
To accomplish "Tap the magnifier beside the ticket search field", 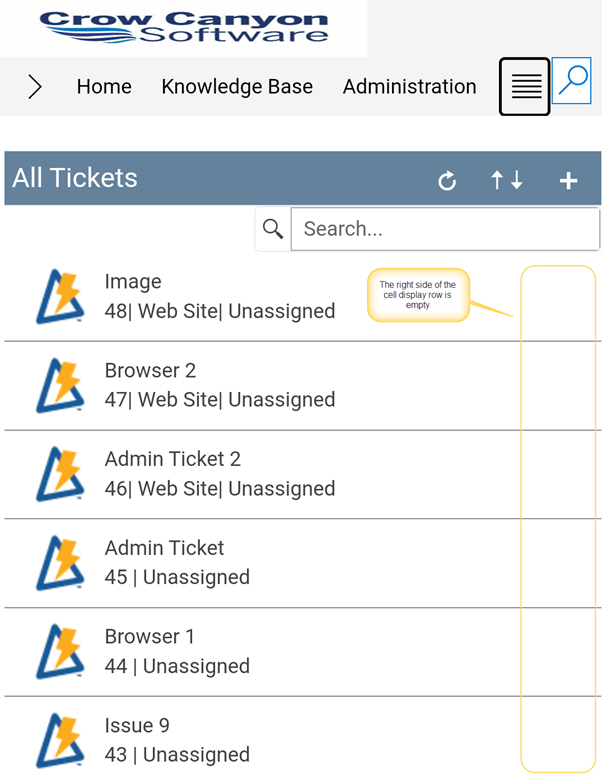I will tap(273, 229).
